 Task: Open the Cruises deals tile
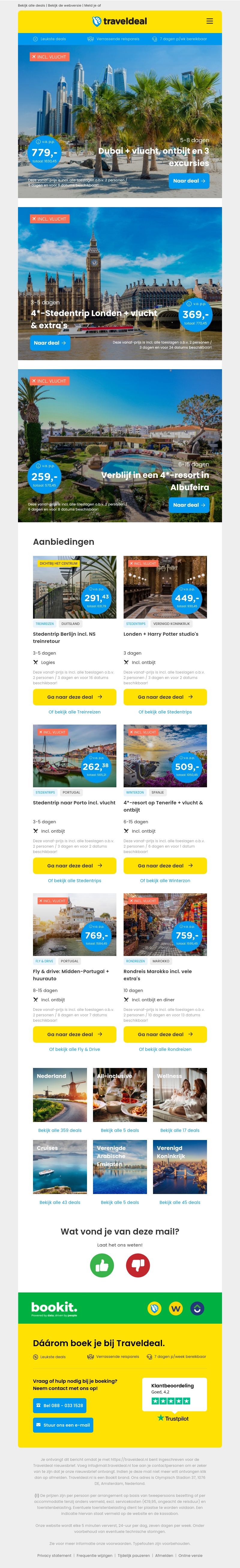(x=60, y=1167)
